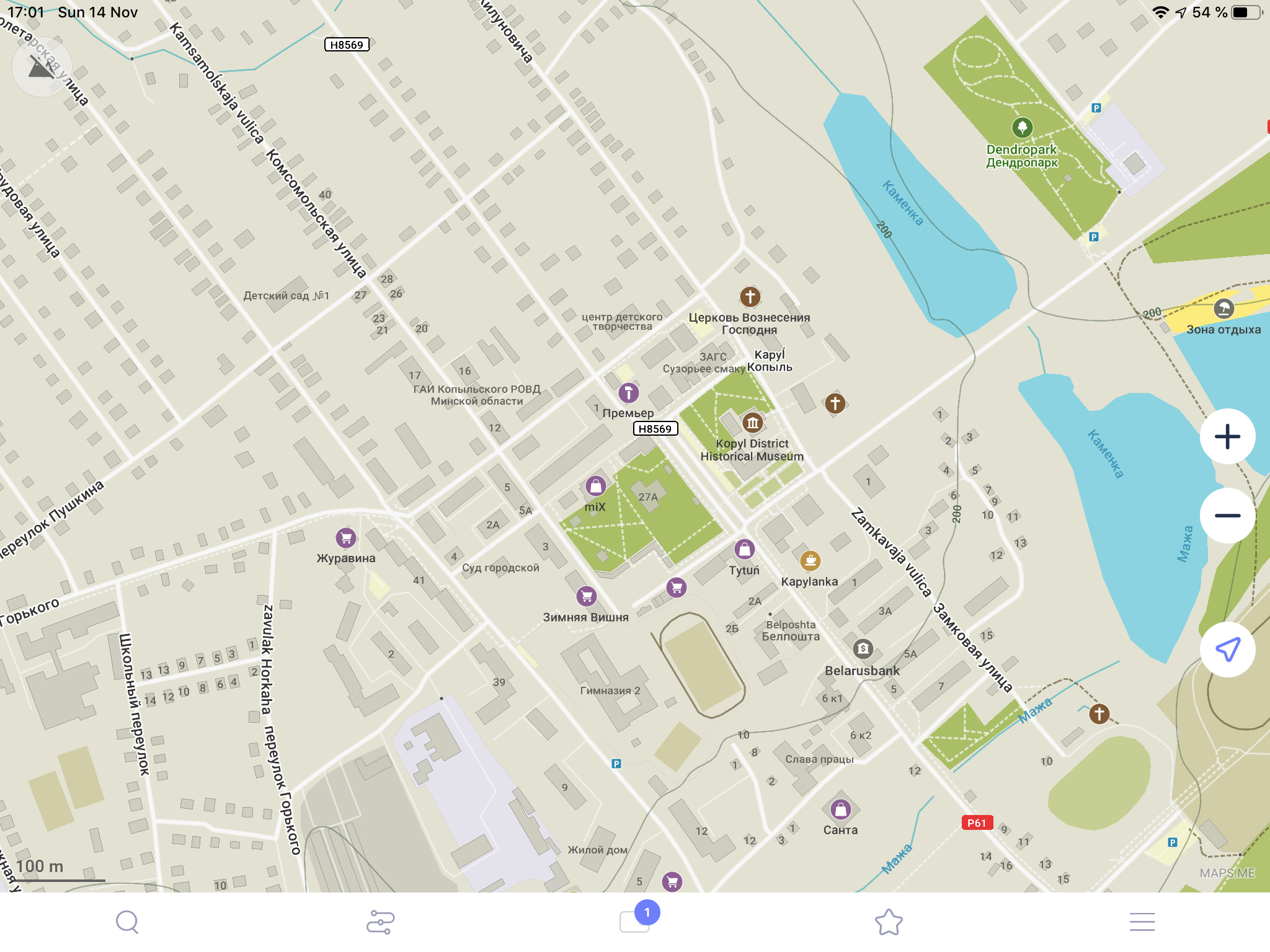Reset map orientation with compass
Viewport: 1270px width, 952px height.
pyautogui.click(x=42, y=67)
